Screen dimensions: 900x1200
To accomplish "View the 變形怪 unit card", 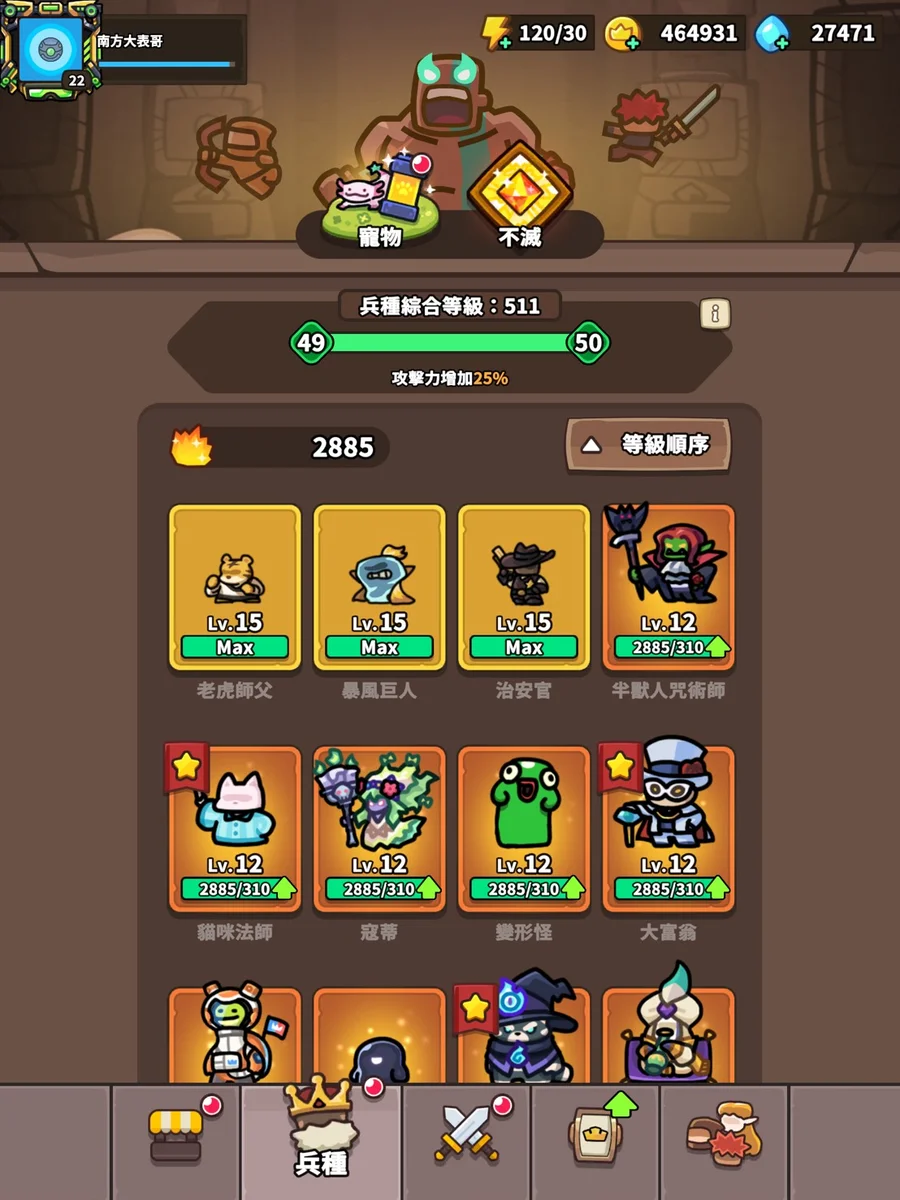I will coord(523,829).
